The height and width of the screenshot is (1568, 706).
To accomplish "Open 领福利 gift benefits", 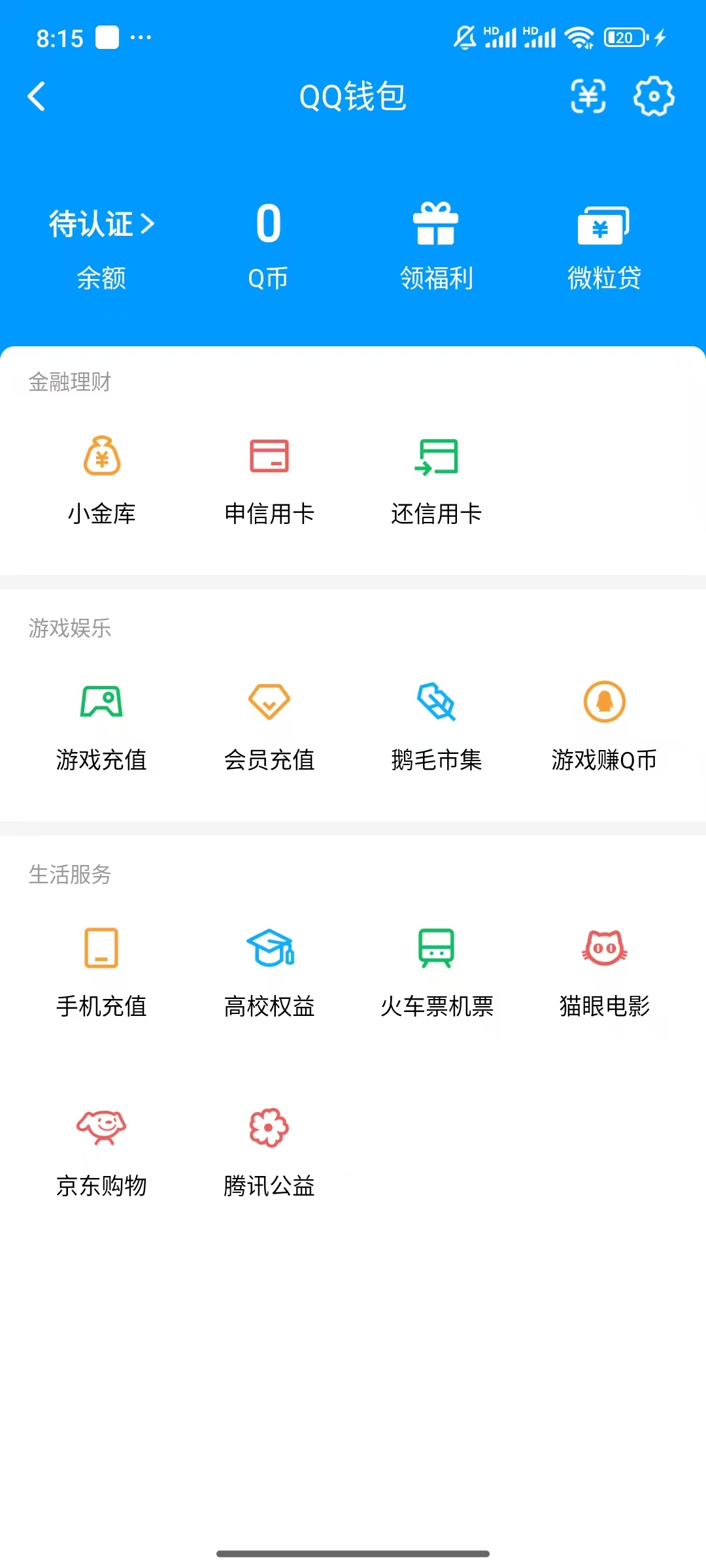I will coord(437,242).
